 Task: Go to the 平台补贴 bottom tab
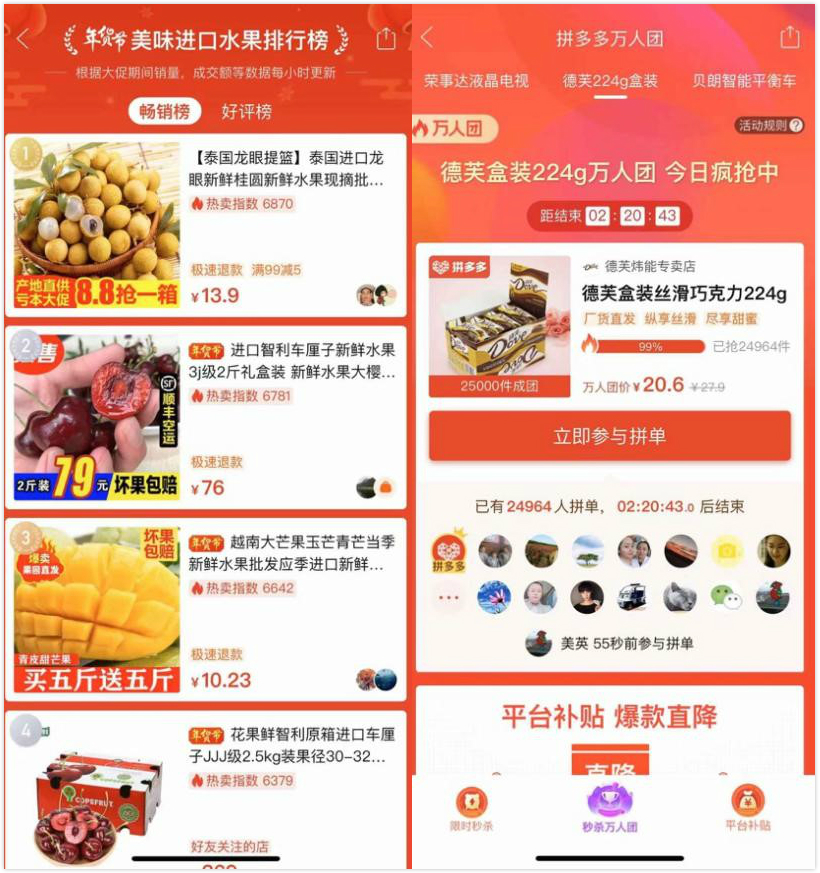tap(747, 809)
